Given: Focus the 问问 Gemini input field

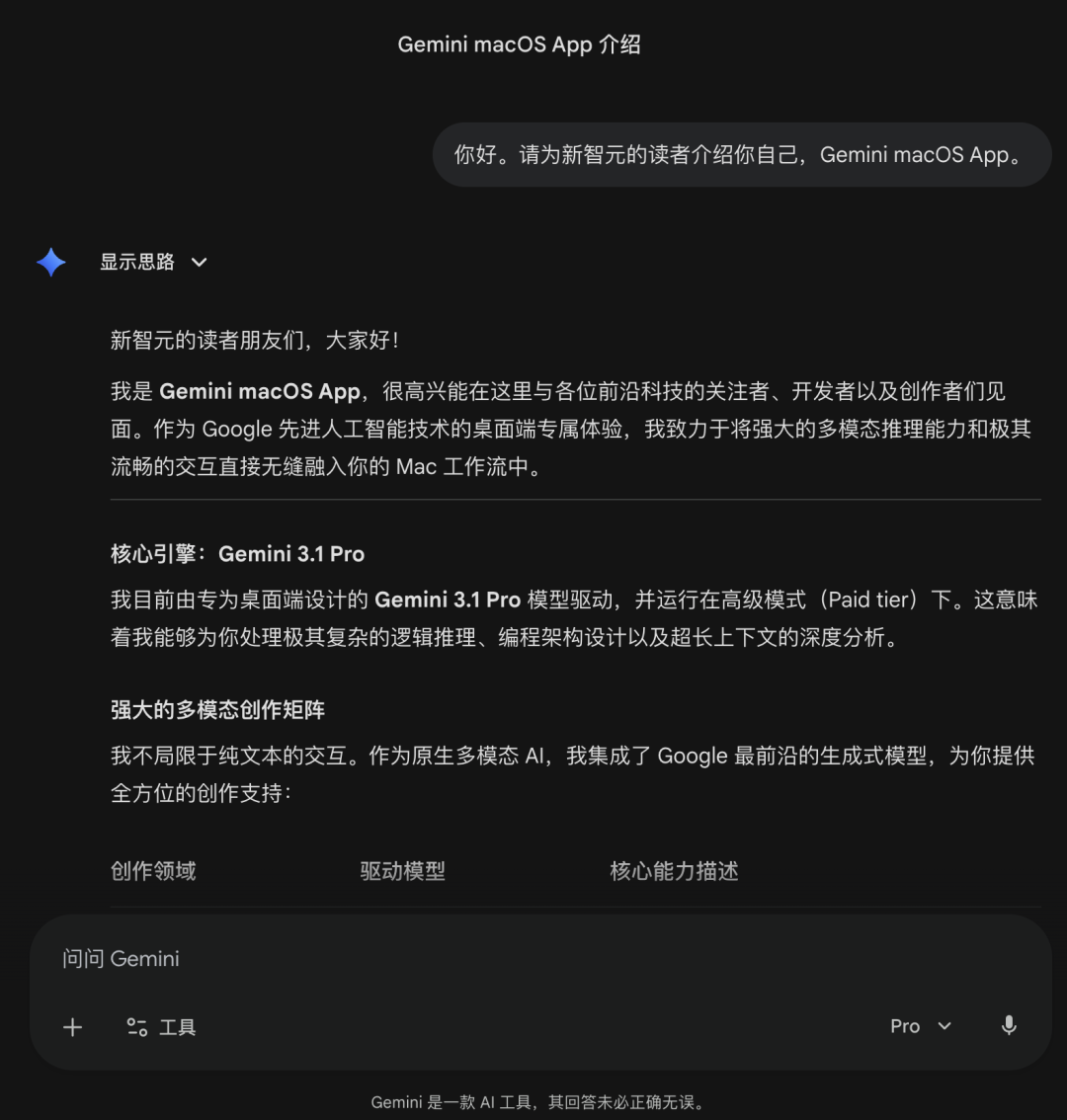Looking at the screenshot, I should 494,959.
